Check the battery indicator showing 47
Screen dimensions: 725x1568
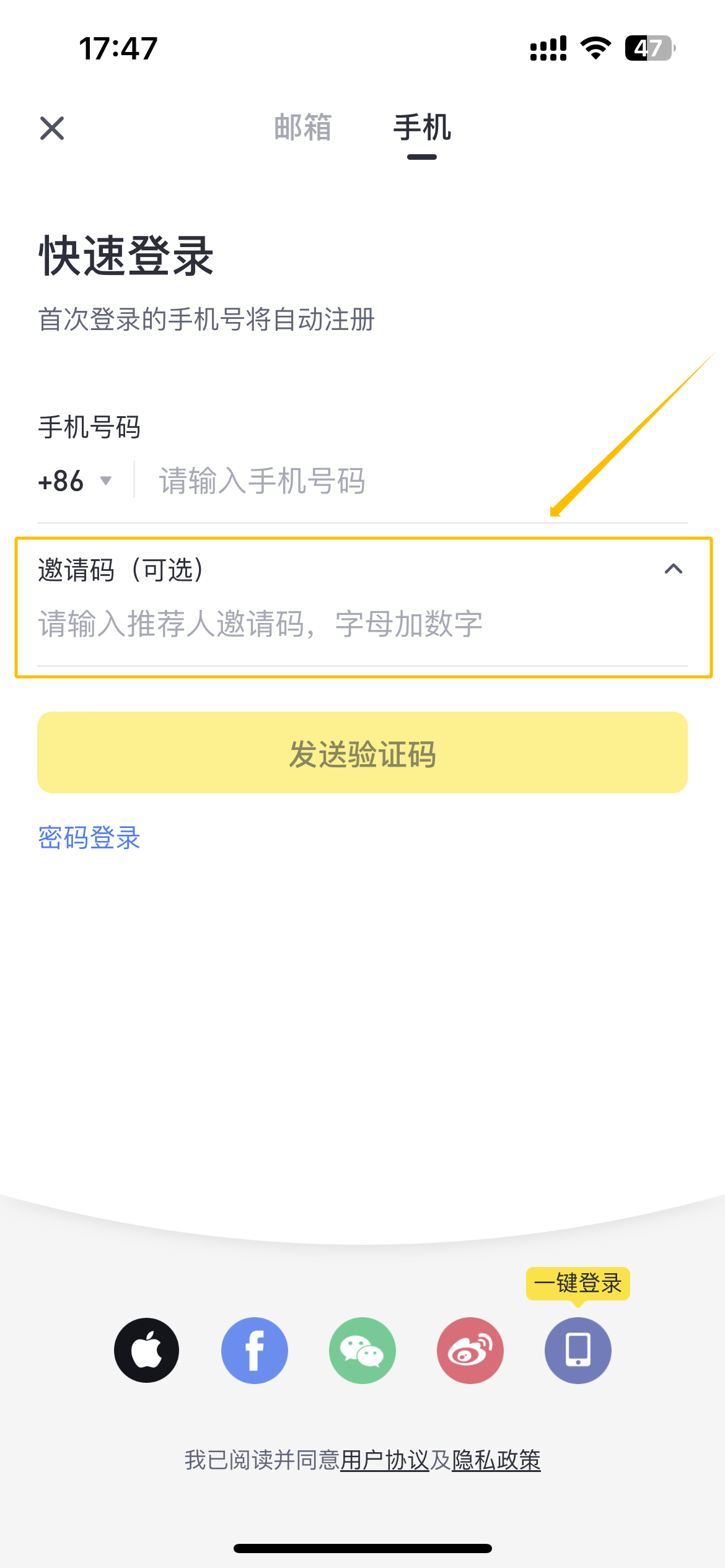click(648, 48)
